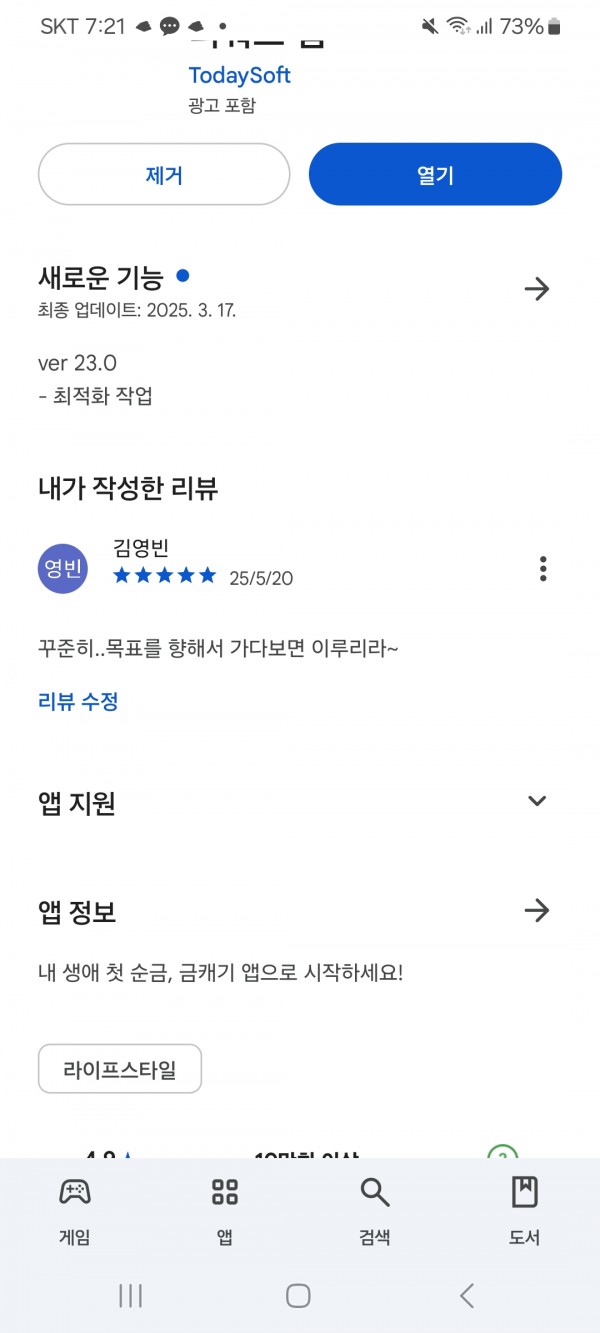Open the 새로운 기능 arrow for details
This screenshot has width=600, height=1333.
click(x=537, y=289)
